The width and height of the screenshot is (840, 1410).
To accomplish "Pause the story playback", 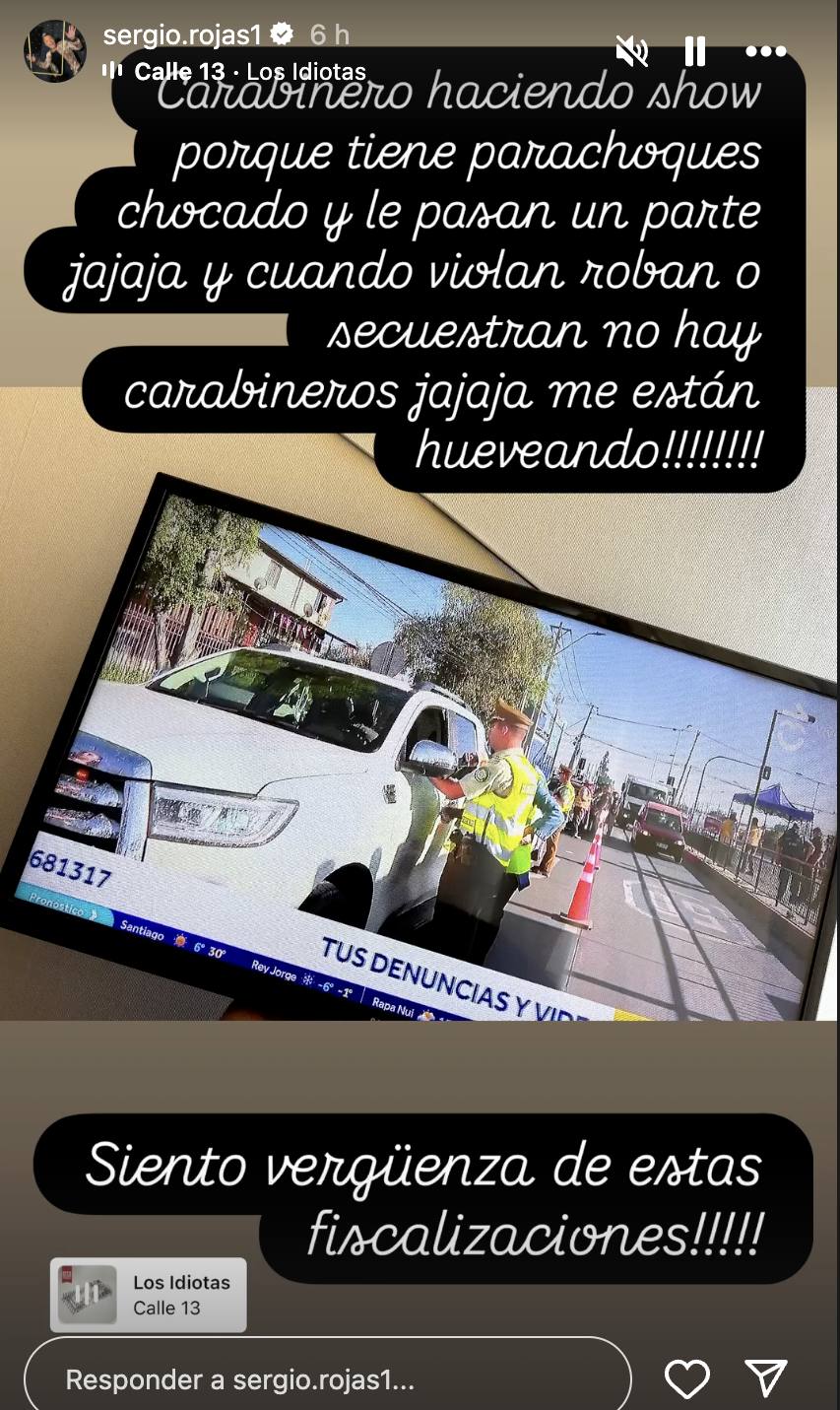I will pos(695,50).
